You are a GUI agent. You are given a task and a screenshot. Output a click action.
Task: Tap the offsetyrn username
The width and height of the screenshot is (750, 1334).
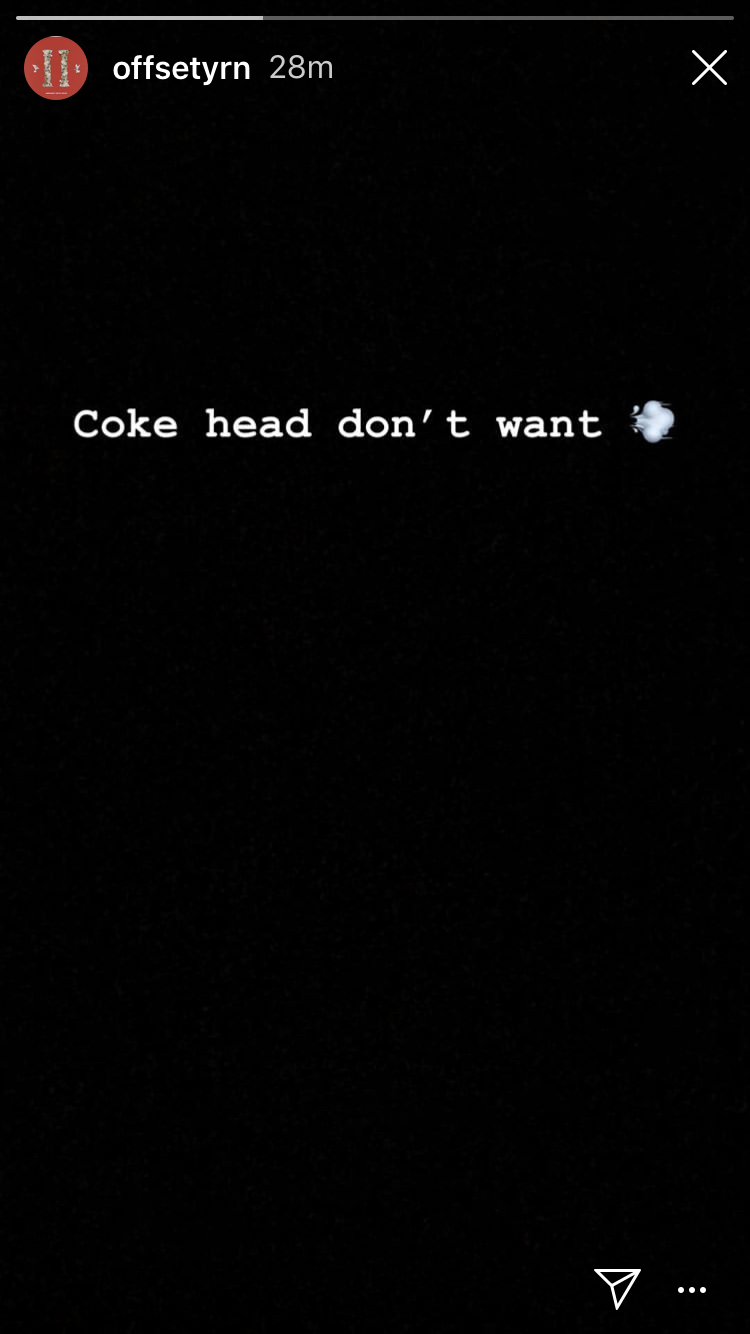click(x=181, y=68)
